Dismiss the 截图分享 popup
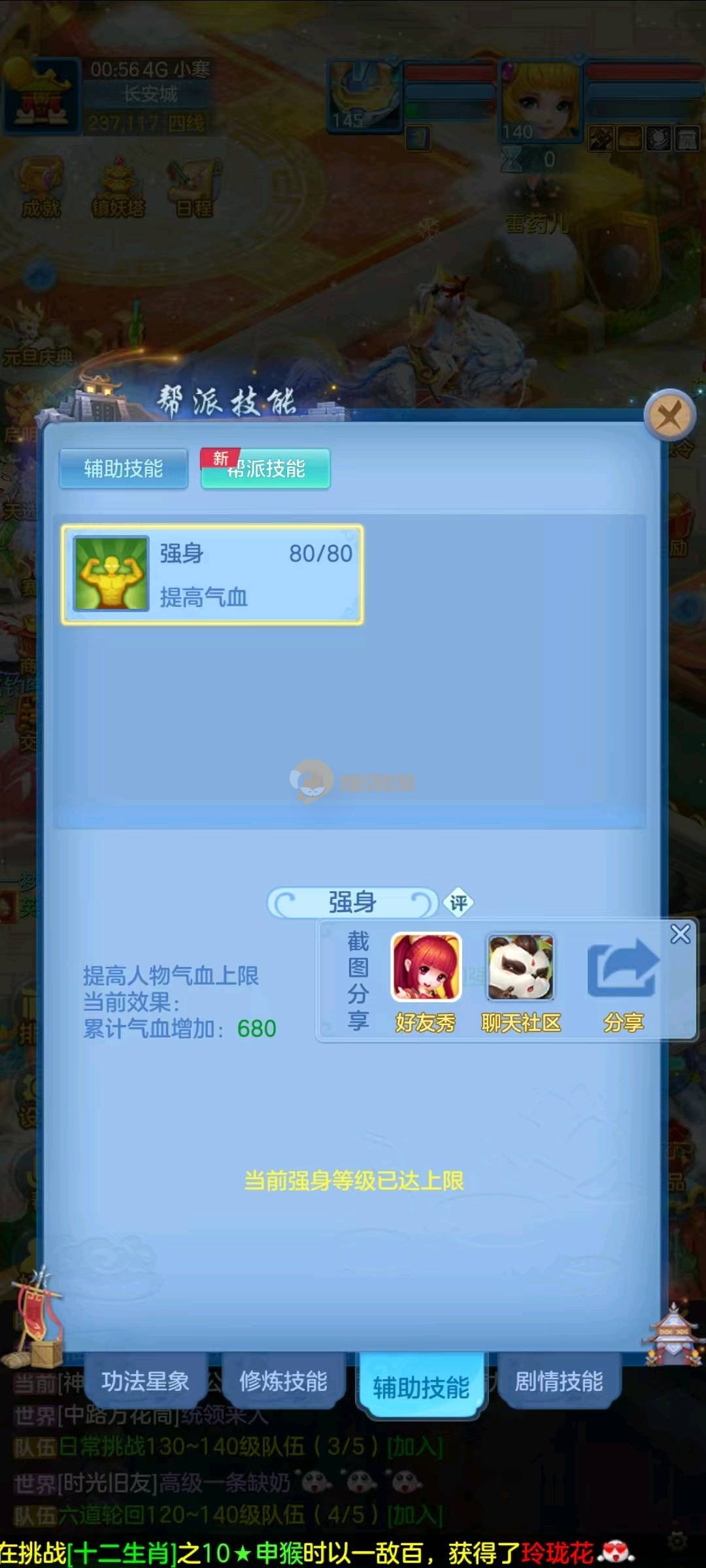706x1568 pixels. click(x=680, y=934)
